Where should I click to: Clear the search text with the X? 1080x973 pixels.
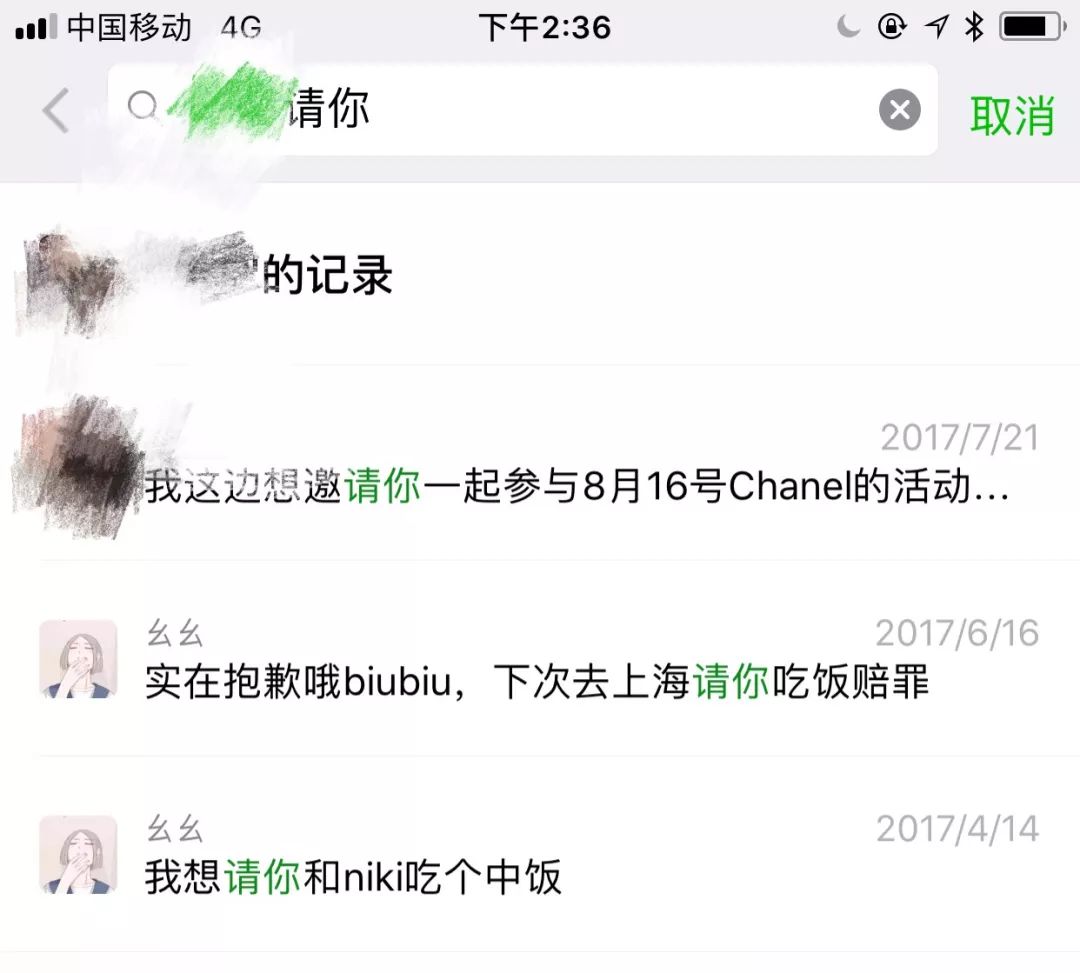(x=899, y=110)
